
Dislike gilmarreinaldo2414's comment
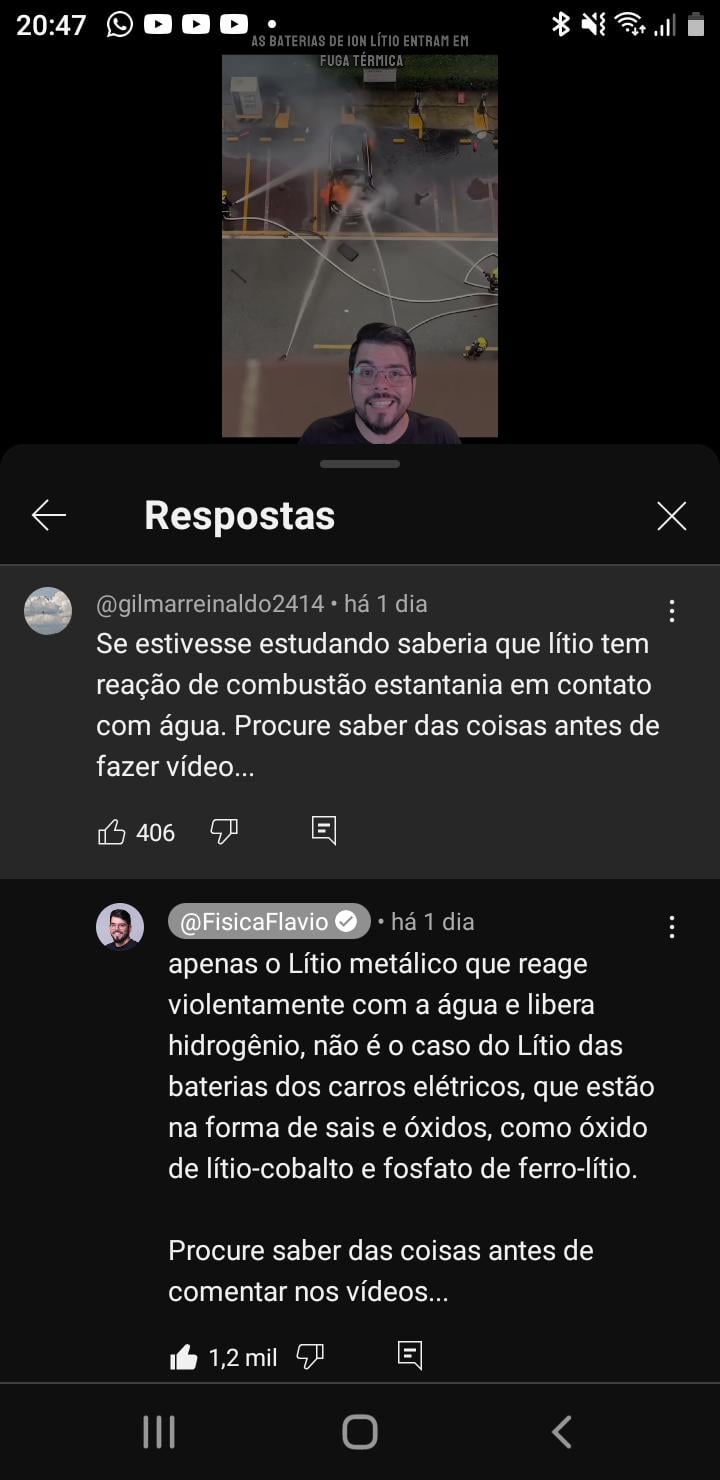click(x=224, y=831)
